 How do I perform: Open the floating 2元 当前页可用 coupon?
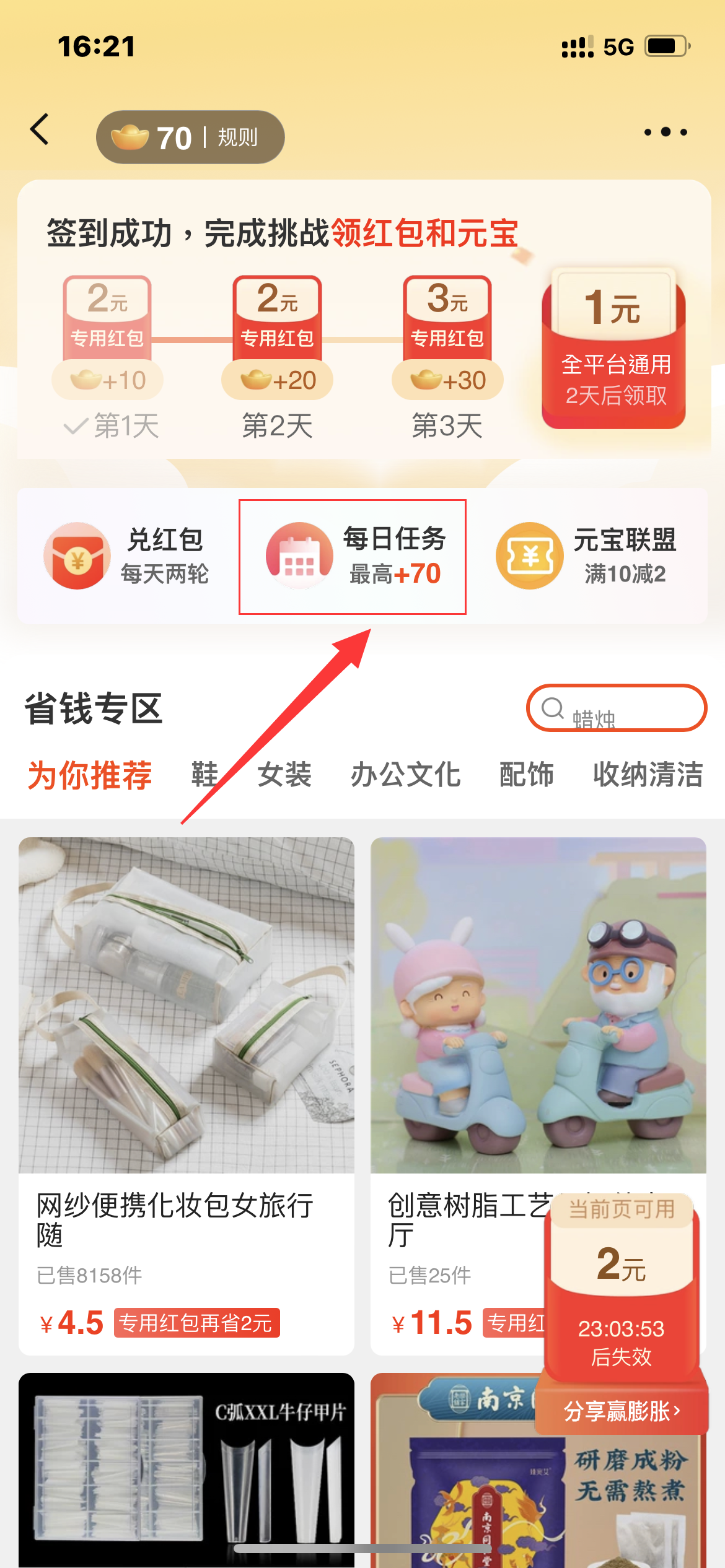tap(622, 1276)
